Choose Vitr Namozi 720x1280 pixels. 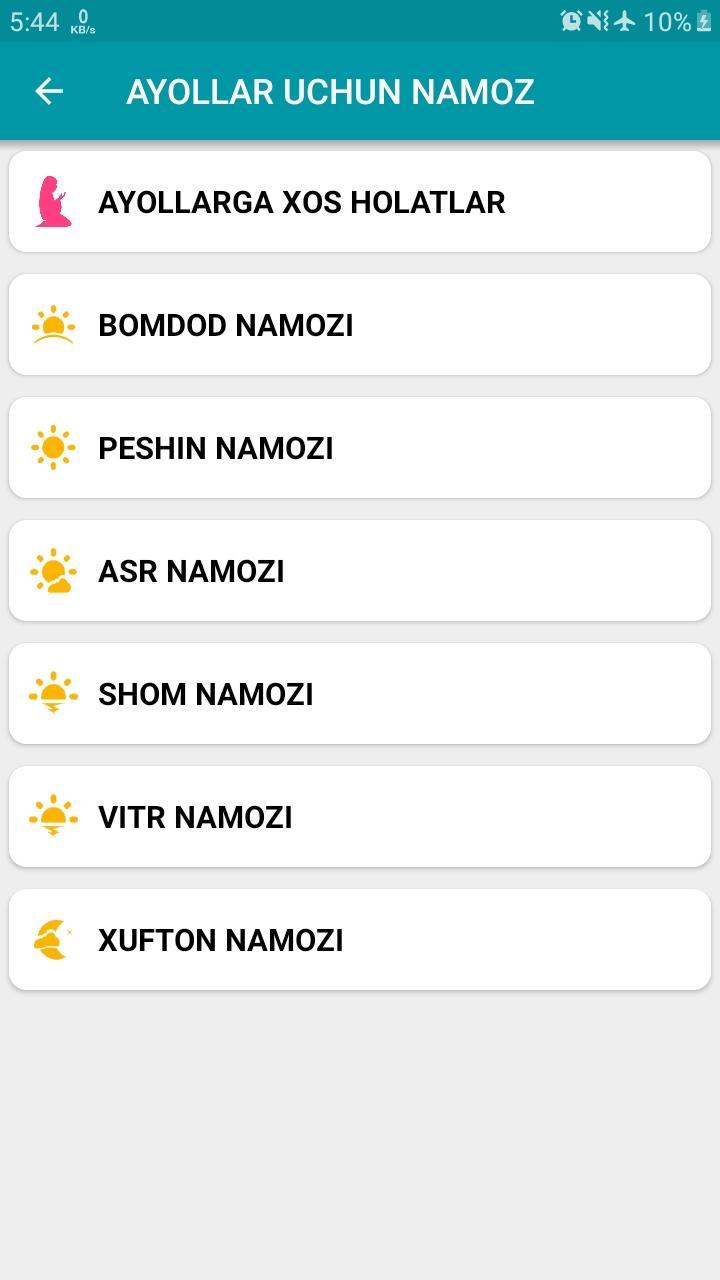(360, 817)
